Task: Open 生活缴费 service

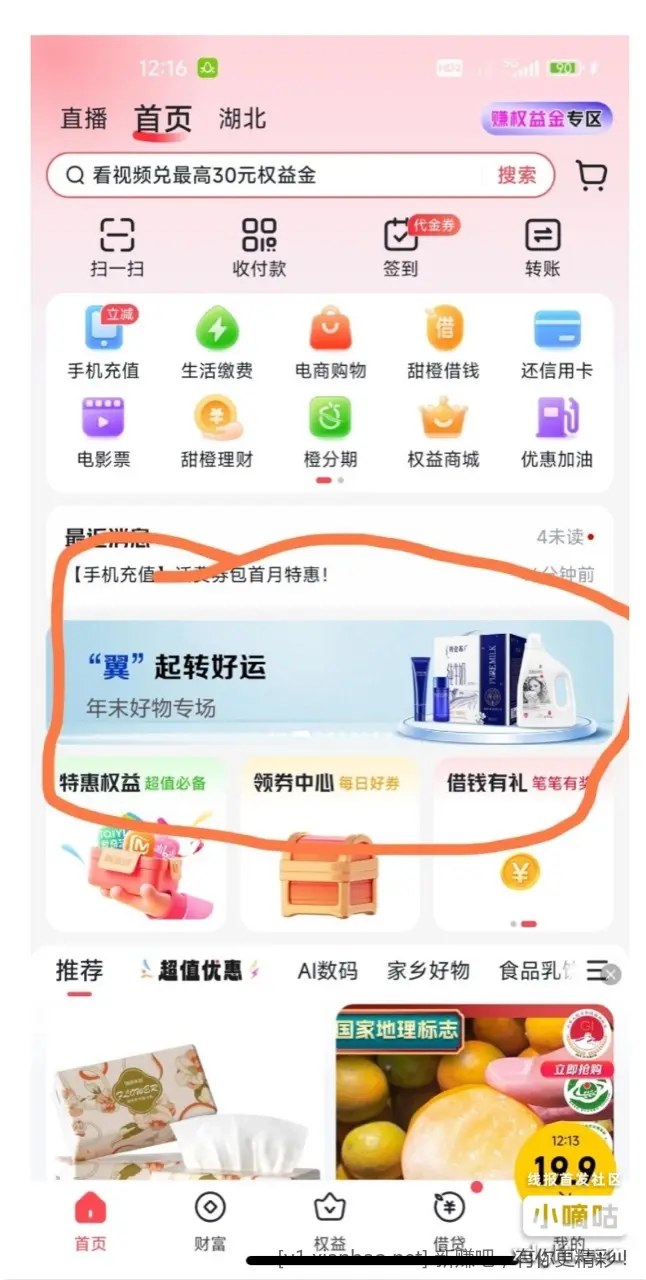Action: (x=217, y=343)
